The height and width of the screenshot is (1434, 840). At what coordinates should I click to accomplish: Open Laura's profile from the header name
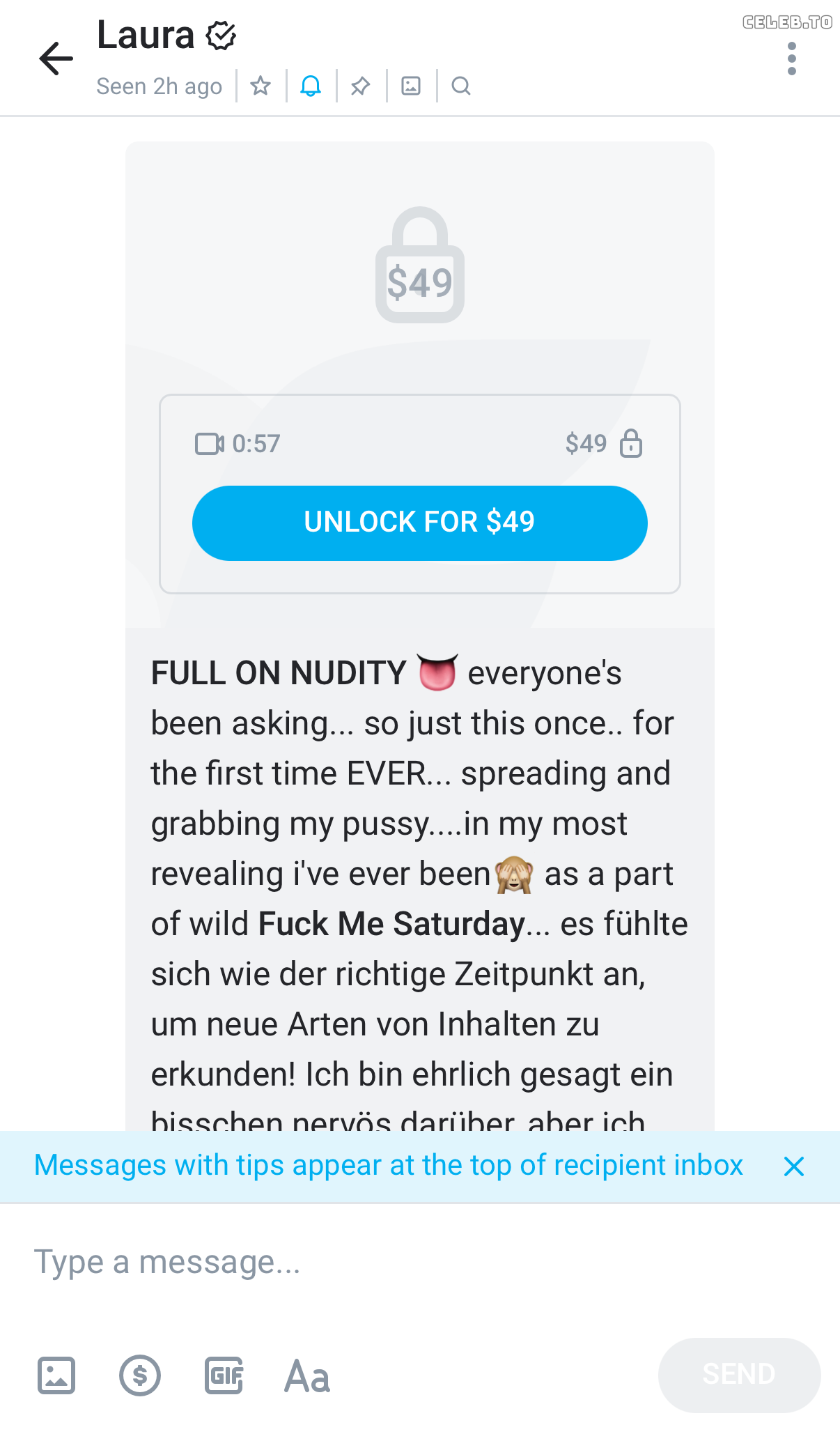pyautogui.click(x=146, y=35)
